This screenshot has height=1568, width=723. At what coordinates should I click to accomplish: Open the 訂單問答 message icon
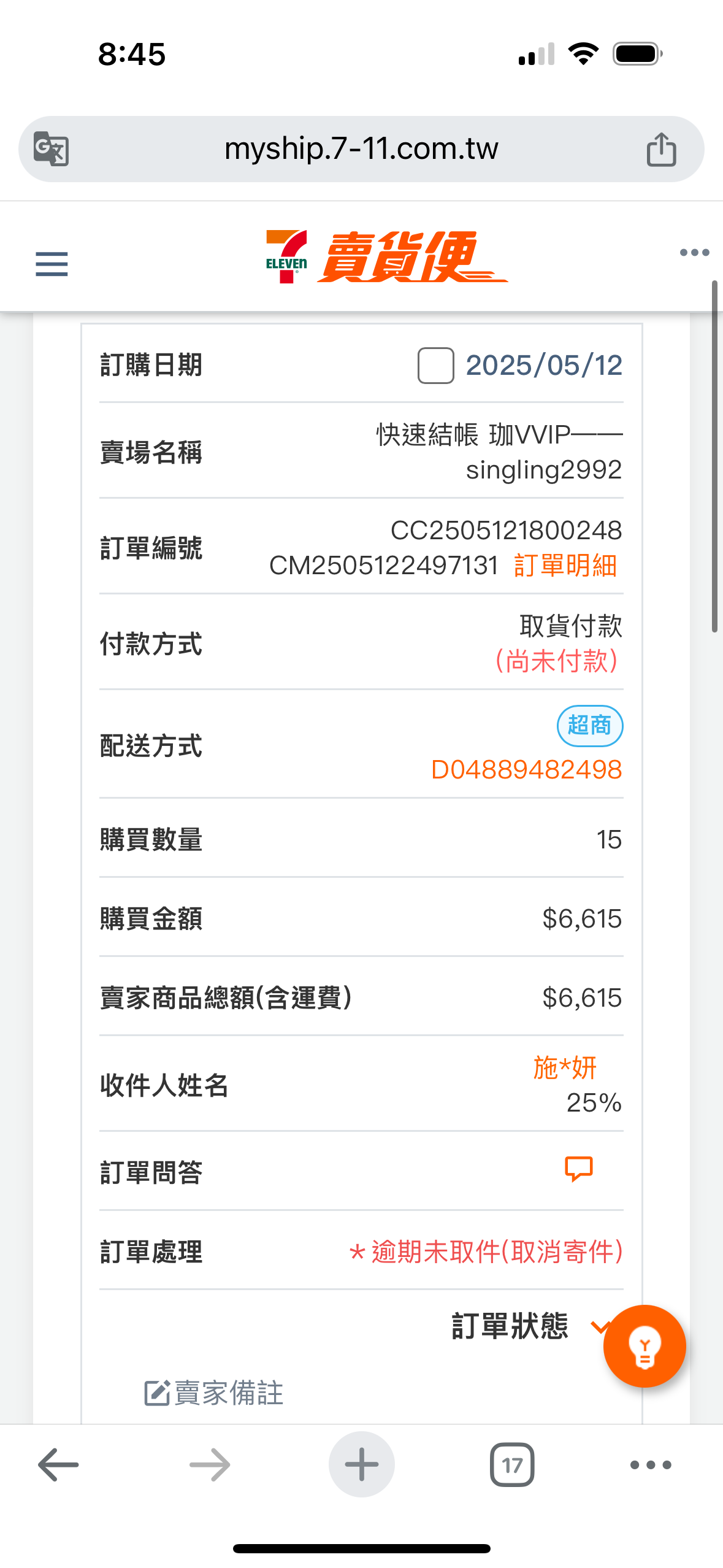pos(578,1169)
